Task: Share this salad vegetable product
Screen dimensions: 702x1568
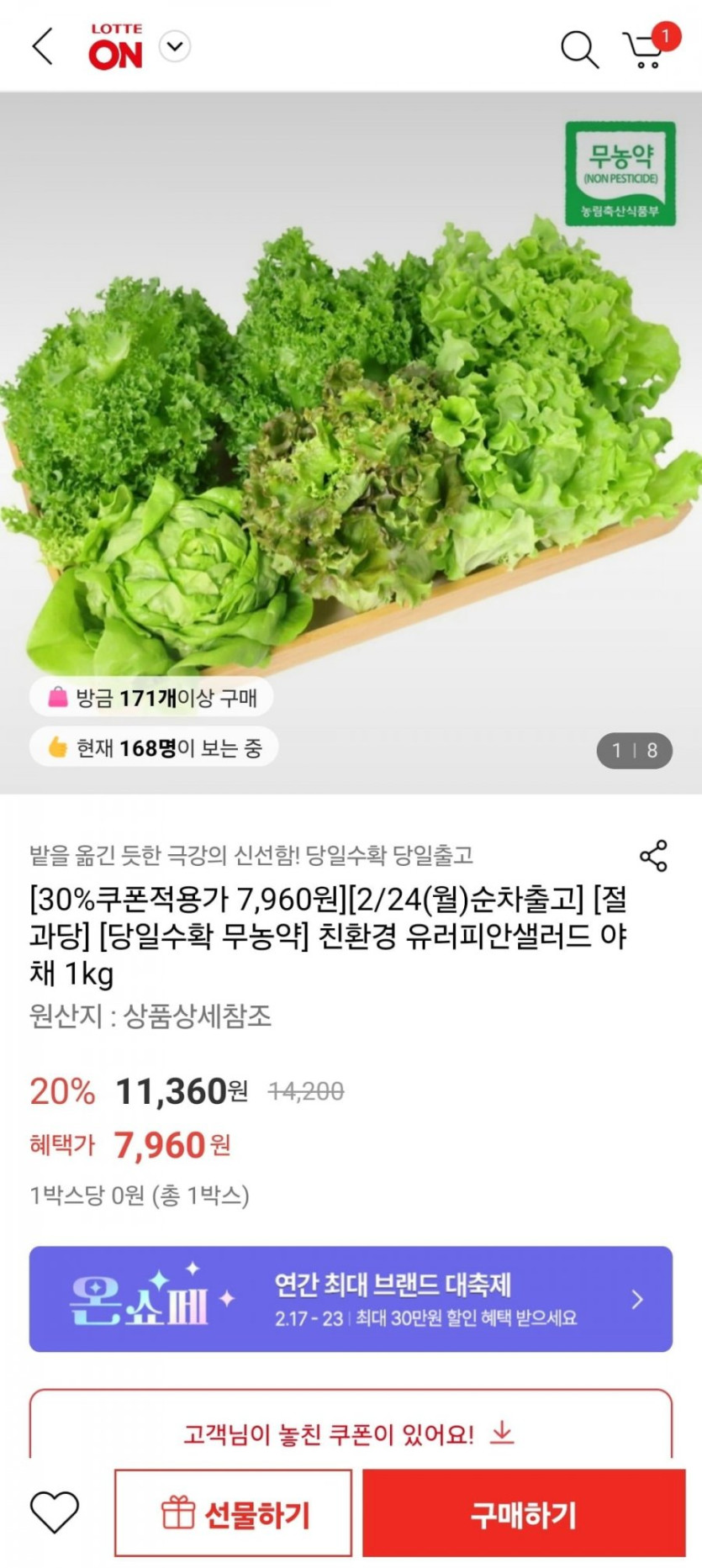Action: pos(653,856)
